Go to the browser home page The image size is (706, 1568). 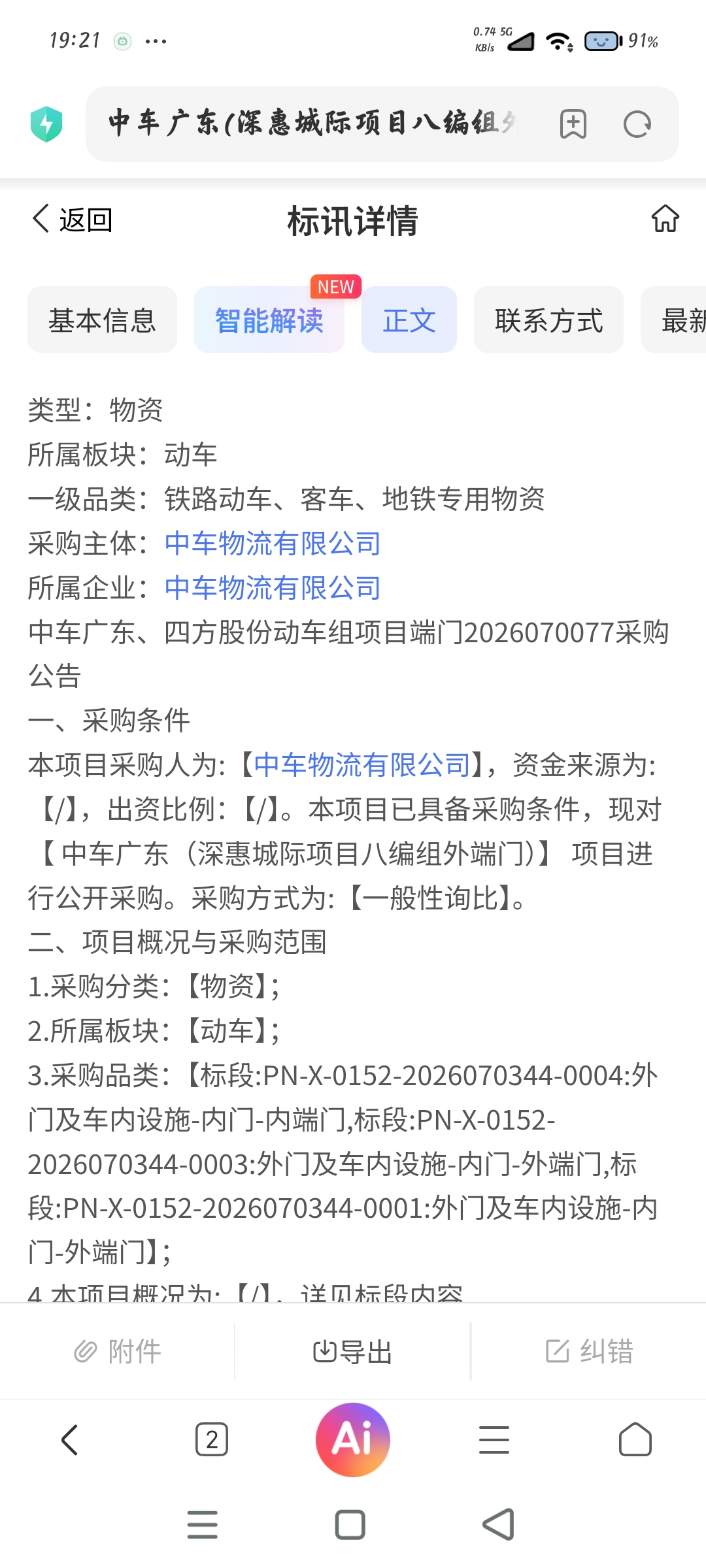coord(635,1439)
